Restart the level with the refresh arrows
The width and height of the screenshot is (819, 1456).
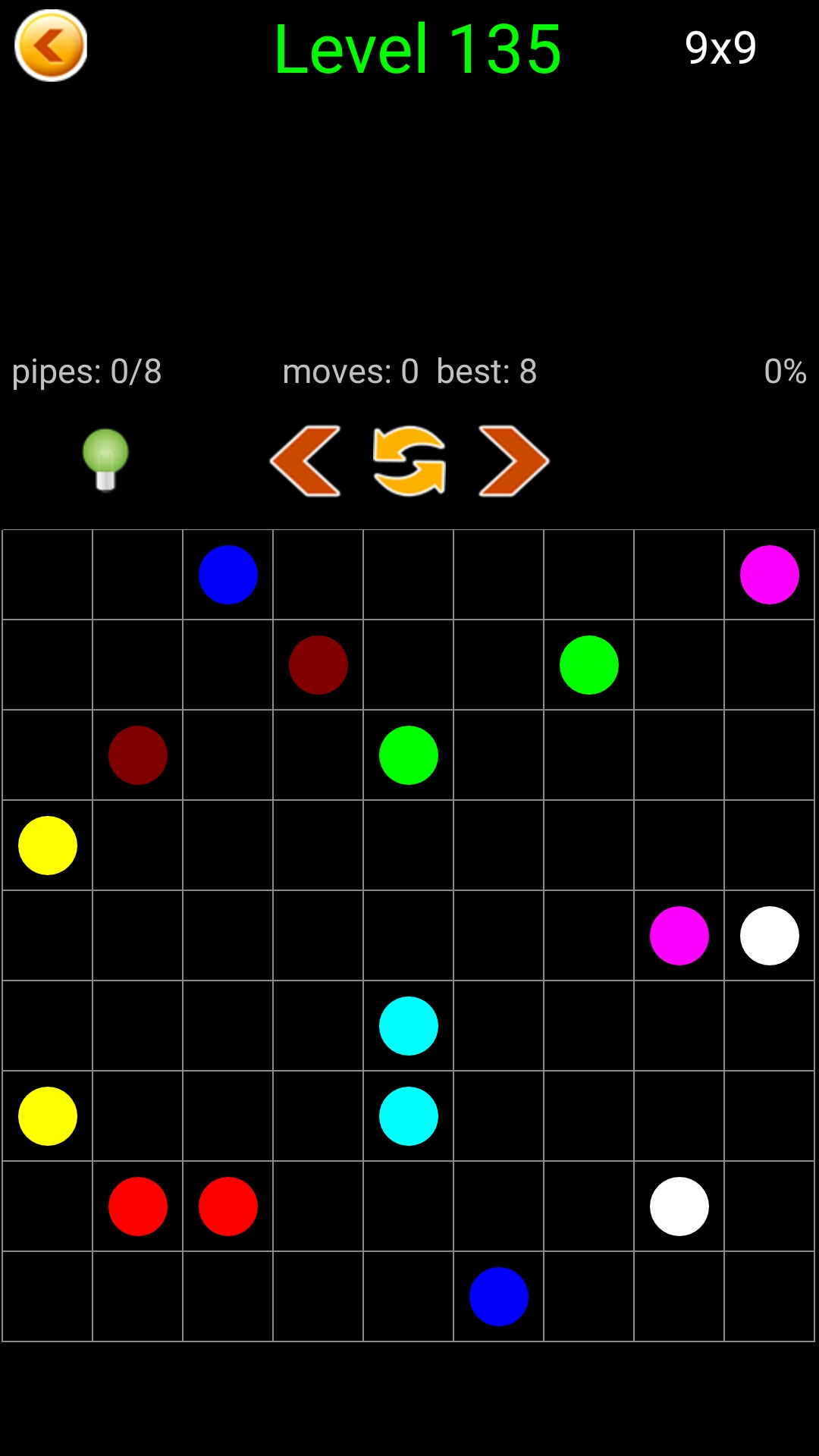click(x=409, y=461)
